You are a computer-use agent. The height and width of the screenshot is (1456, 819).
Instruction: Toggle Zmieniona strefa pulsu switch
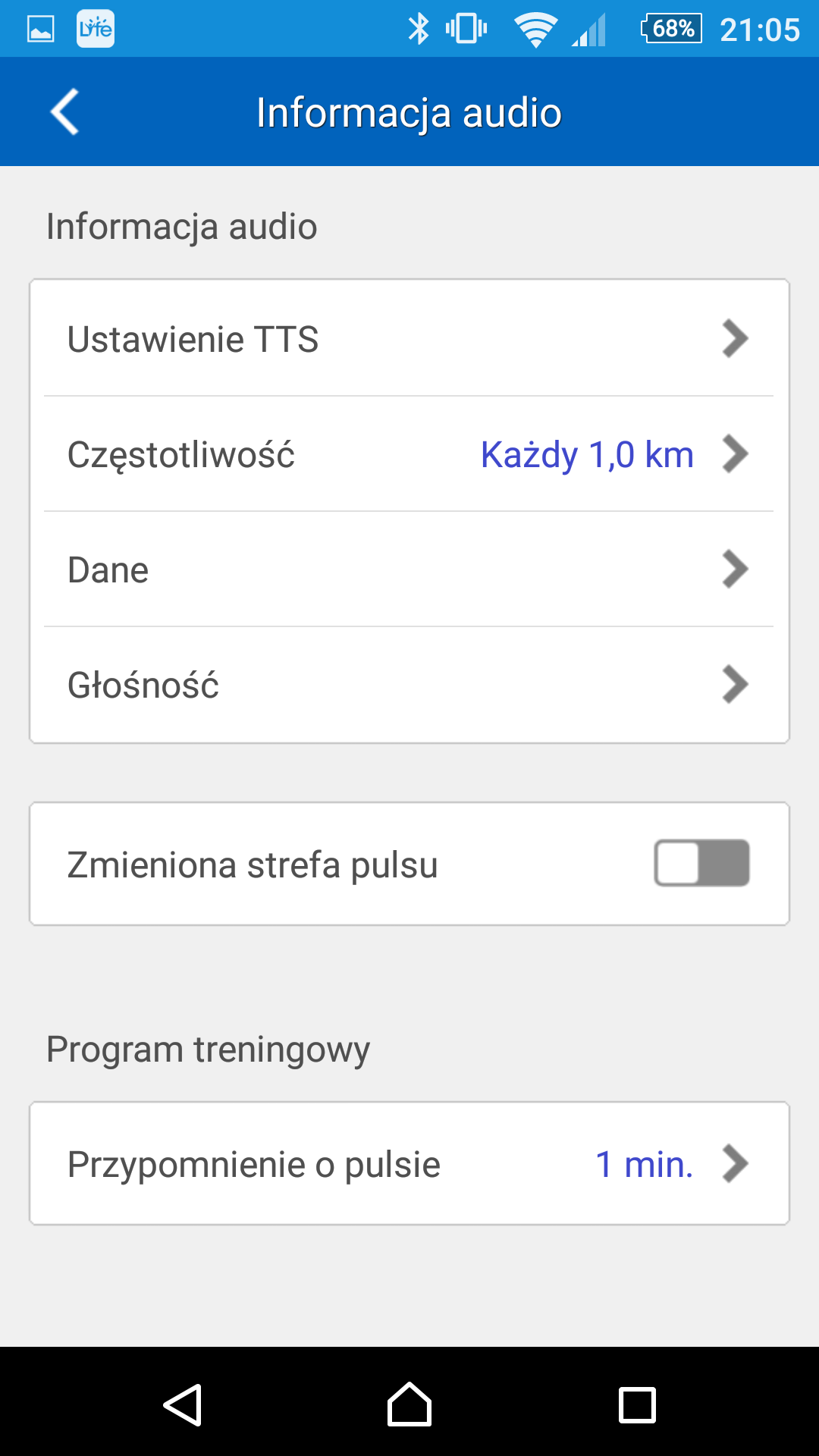tap(701, 863)
